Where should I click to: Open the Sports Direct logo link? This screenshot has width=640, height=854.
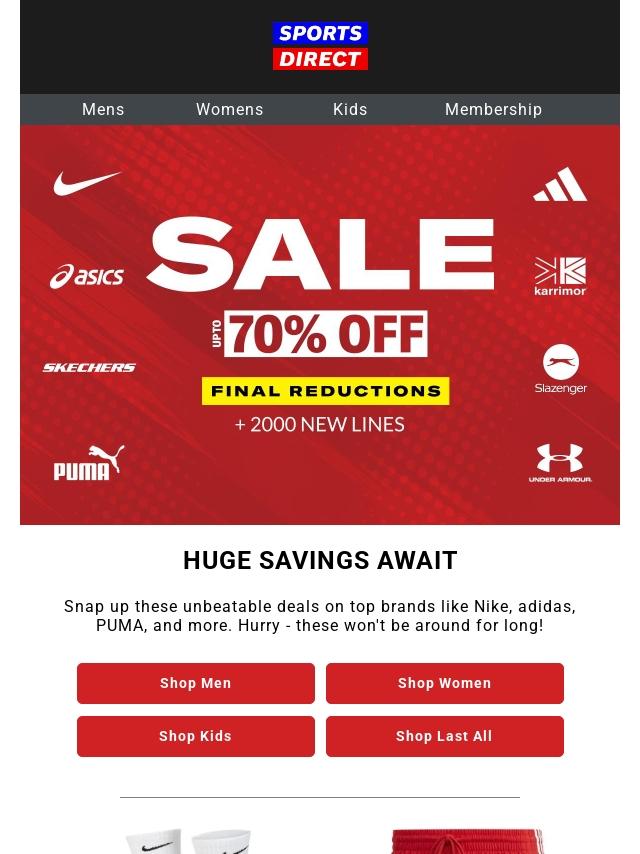[320, 47]
